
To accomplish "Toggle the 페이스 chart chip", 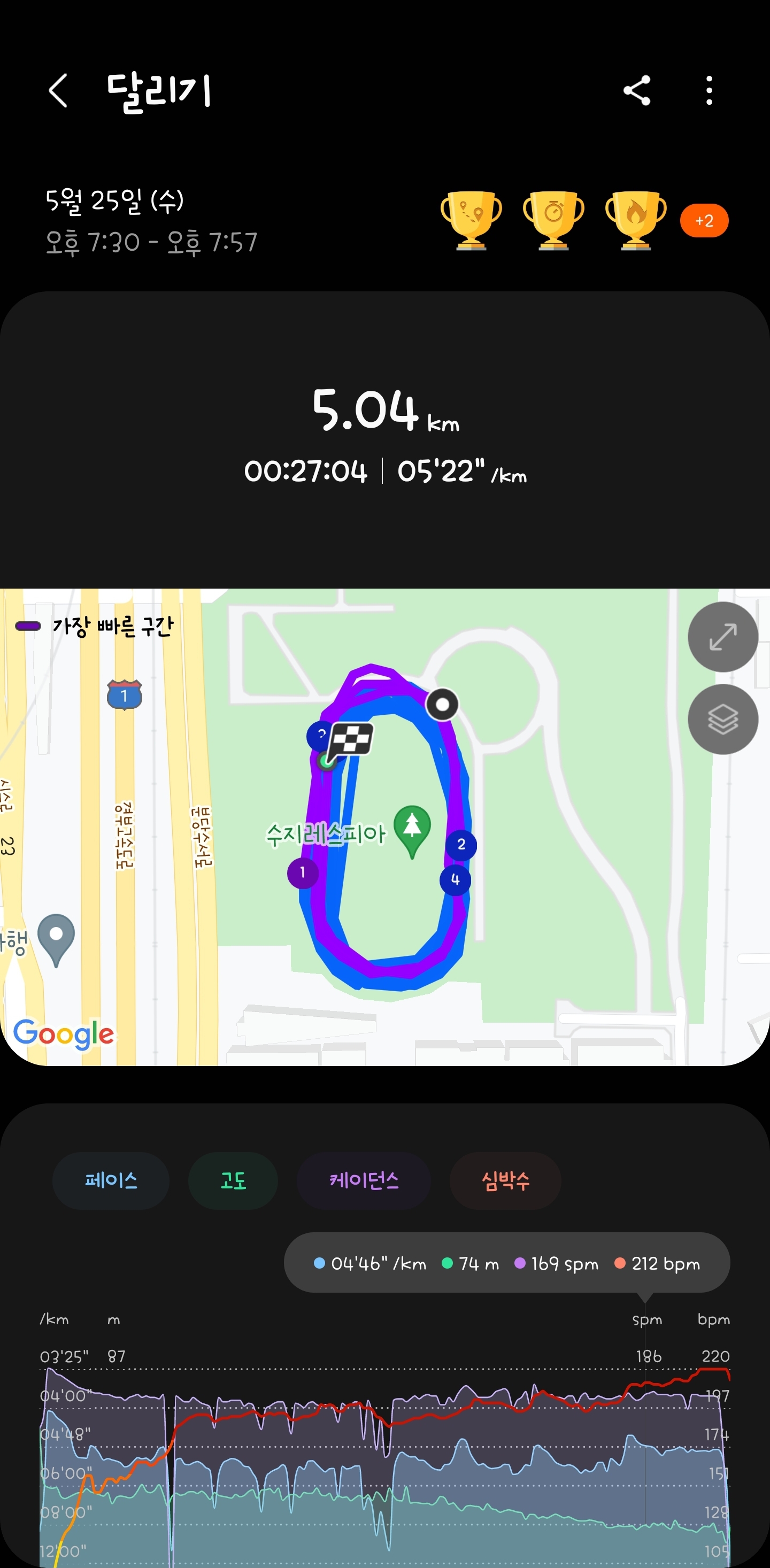I will pyautogui.click(x=111, y=1180).
